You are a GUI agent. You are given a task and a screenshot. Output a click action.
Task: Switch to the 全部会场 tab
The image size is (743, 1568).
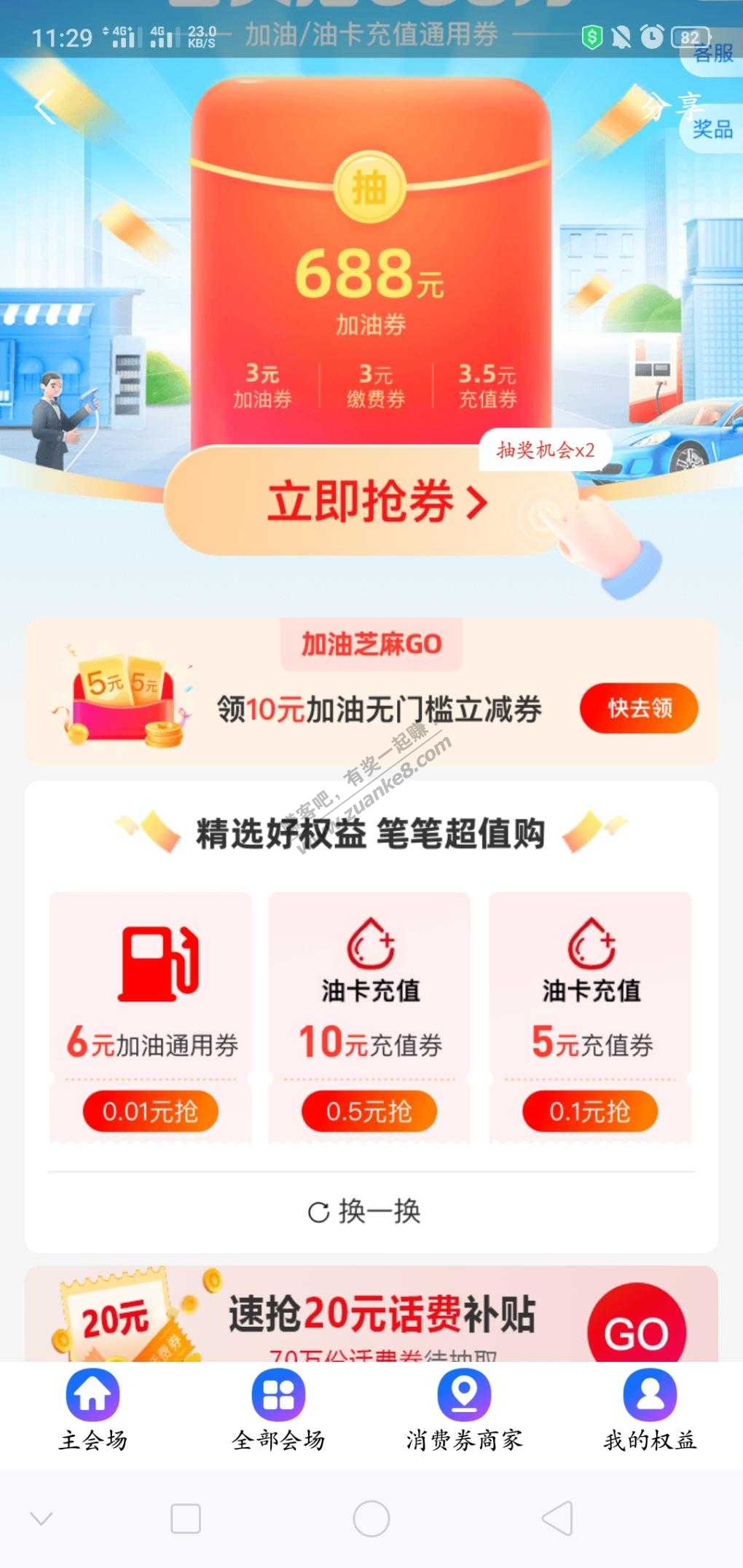tap(278, 1410)
